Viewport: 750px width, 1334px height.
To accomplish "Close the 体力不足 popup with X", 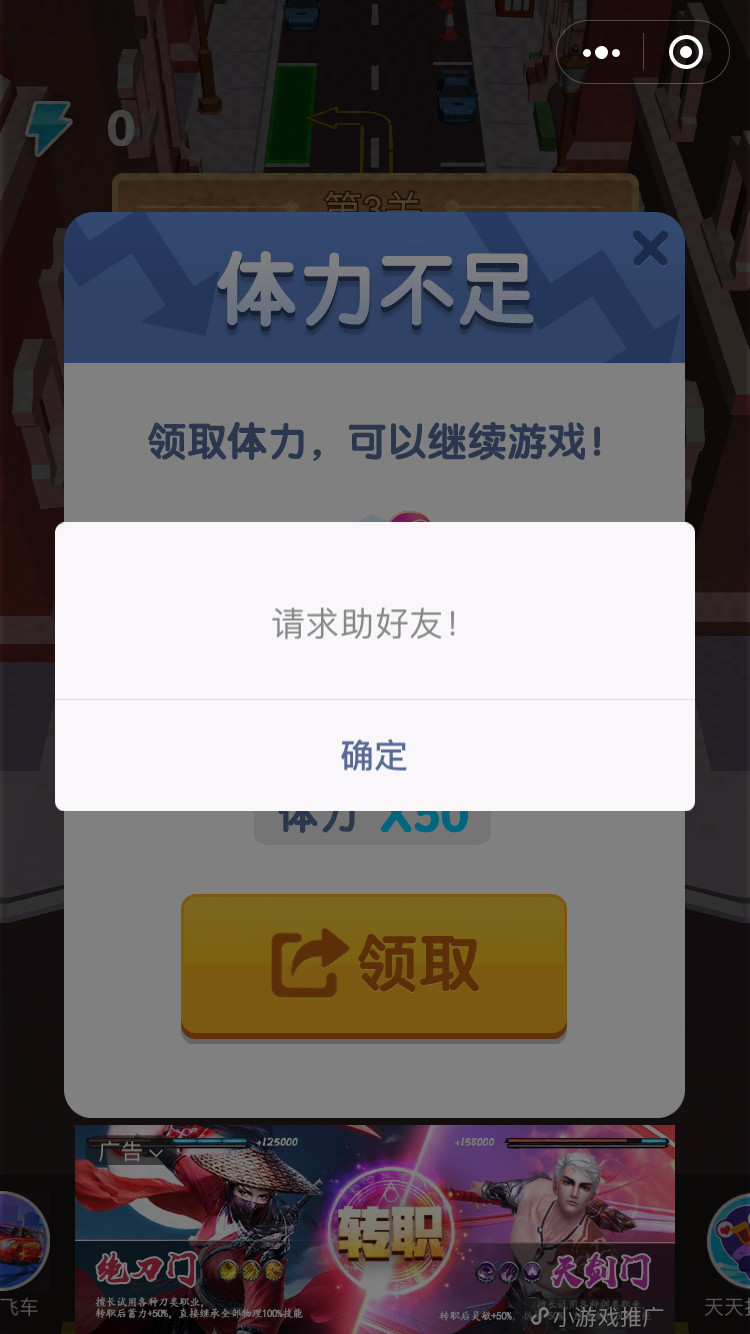I will (650, 248).
